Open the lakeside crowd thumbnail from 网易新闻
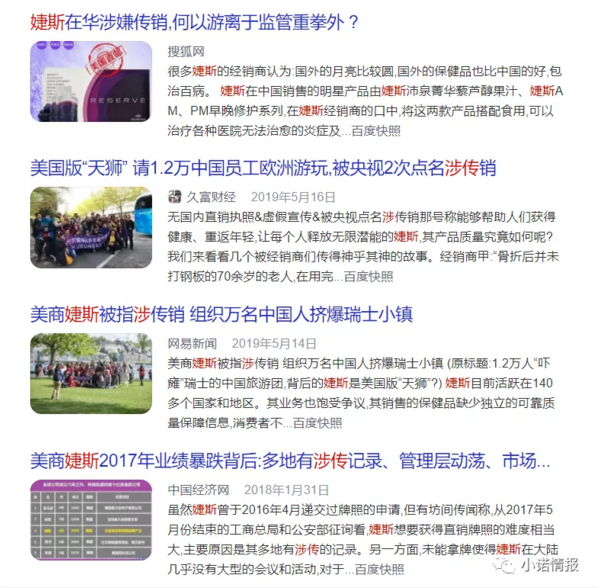 [91, 373]
